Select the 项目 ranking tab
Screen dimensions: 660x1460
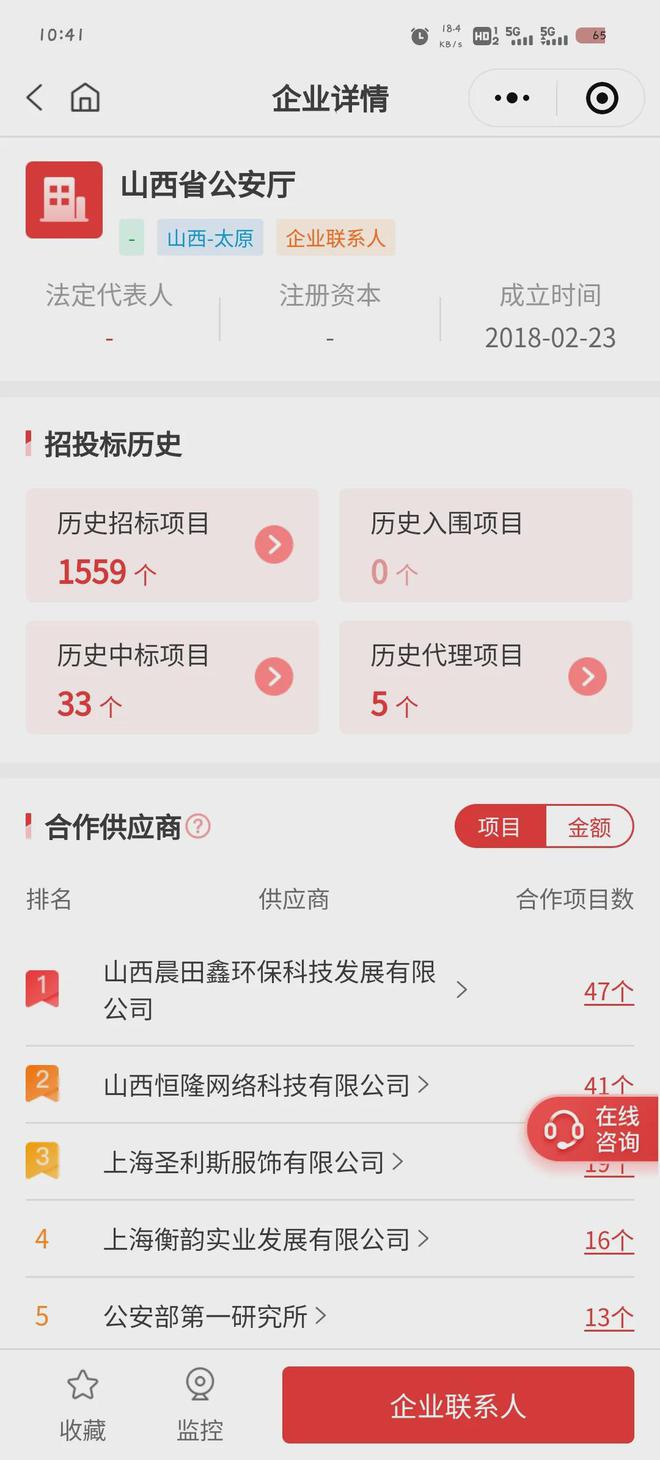(x=500, y=827)
